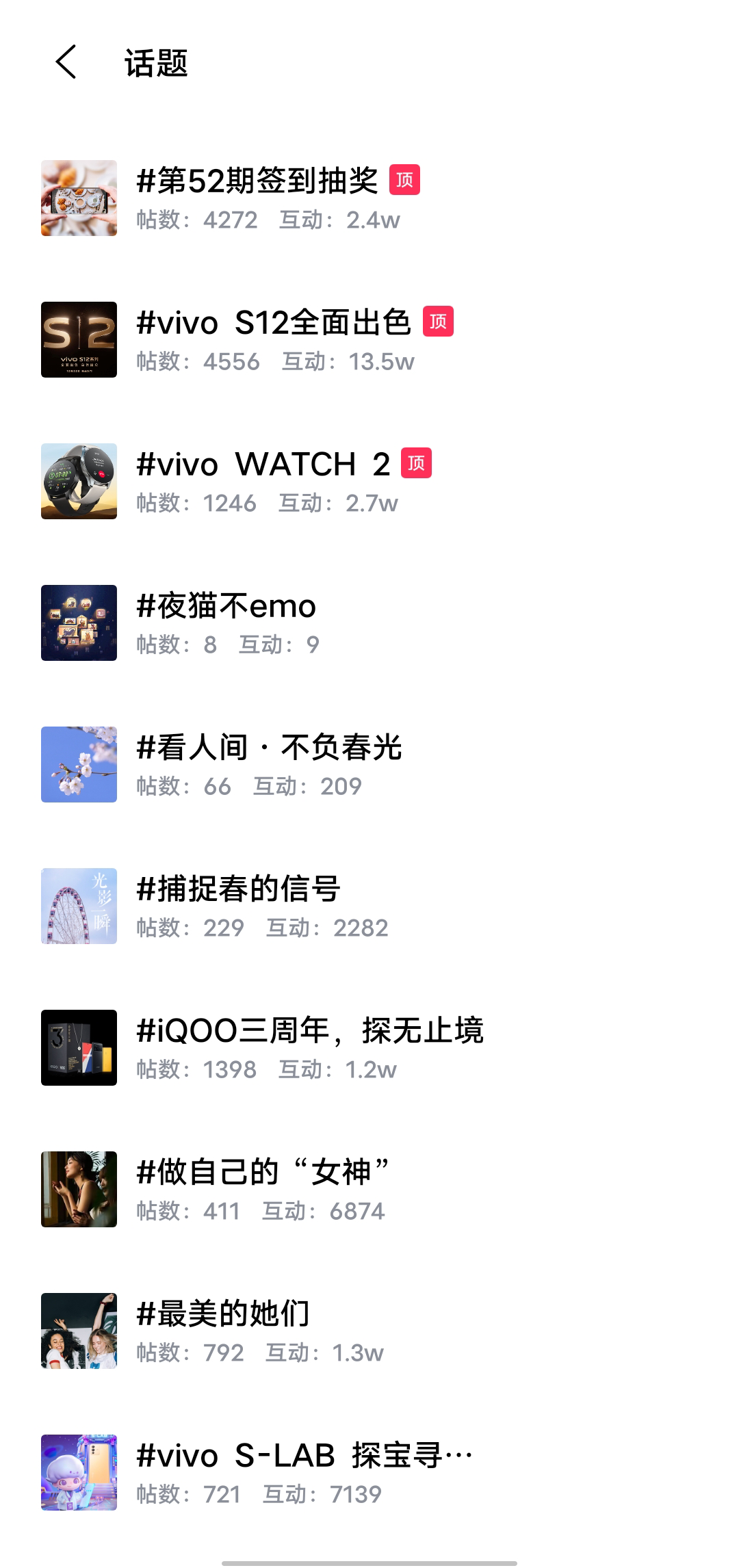
Task: Open topic #vivo WATCH 2
Action: pyautogui.click(x=263, y=465)
